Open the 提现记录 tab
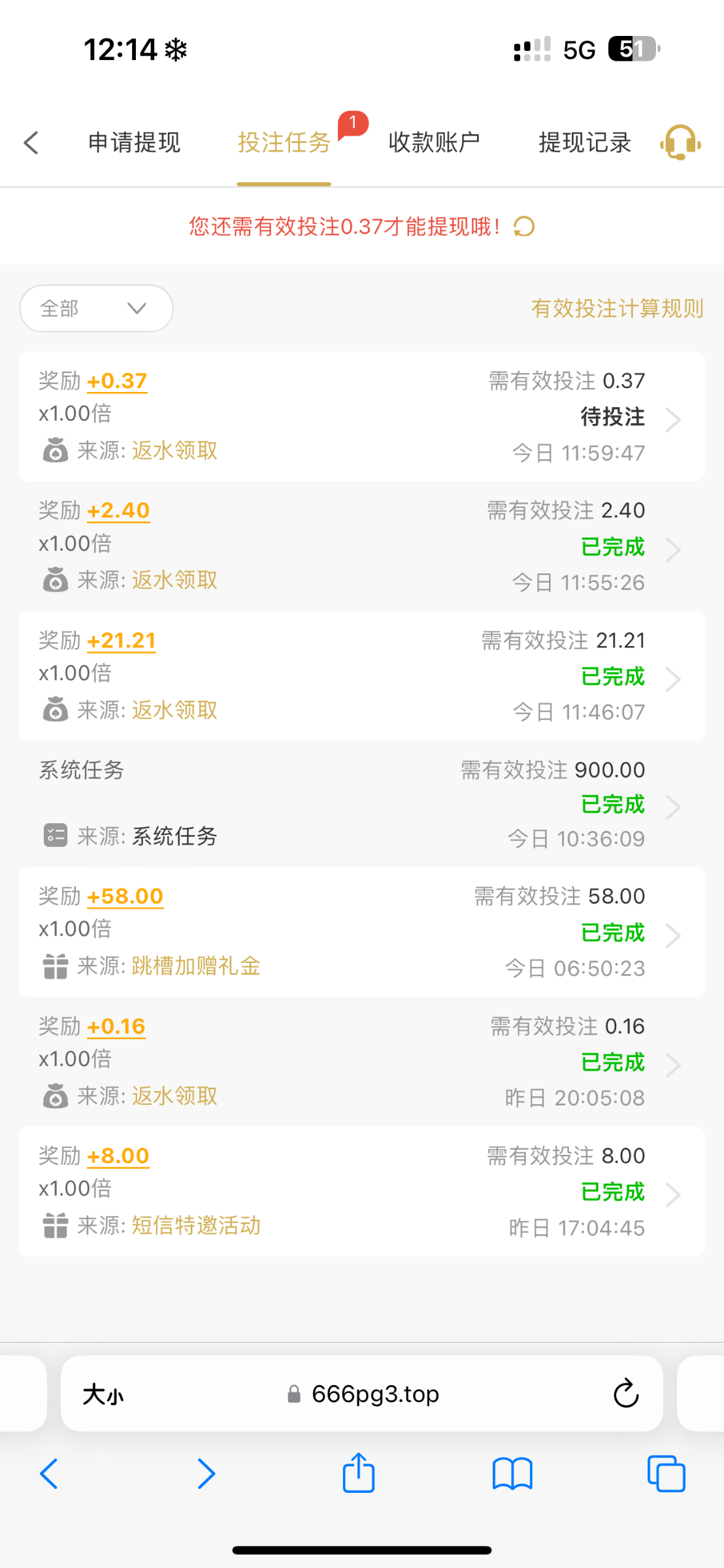The image size is (724, 1568). [584, 142]
